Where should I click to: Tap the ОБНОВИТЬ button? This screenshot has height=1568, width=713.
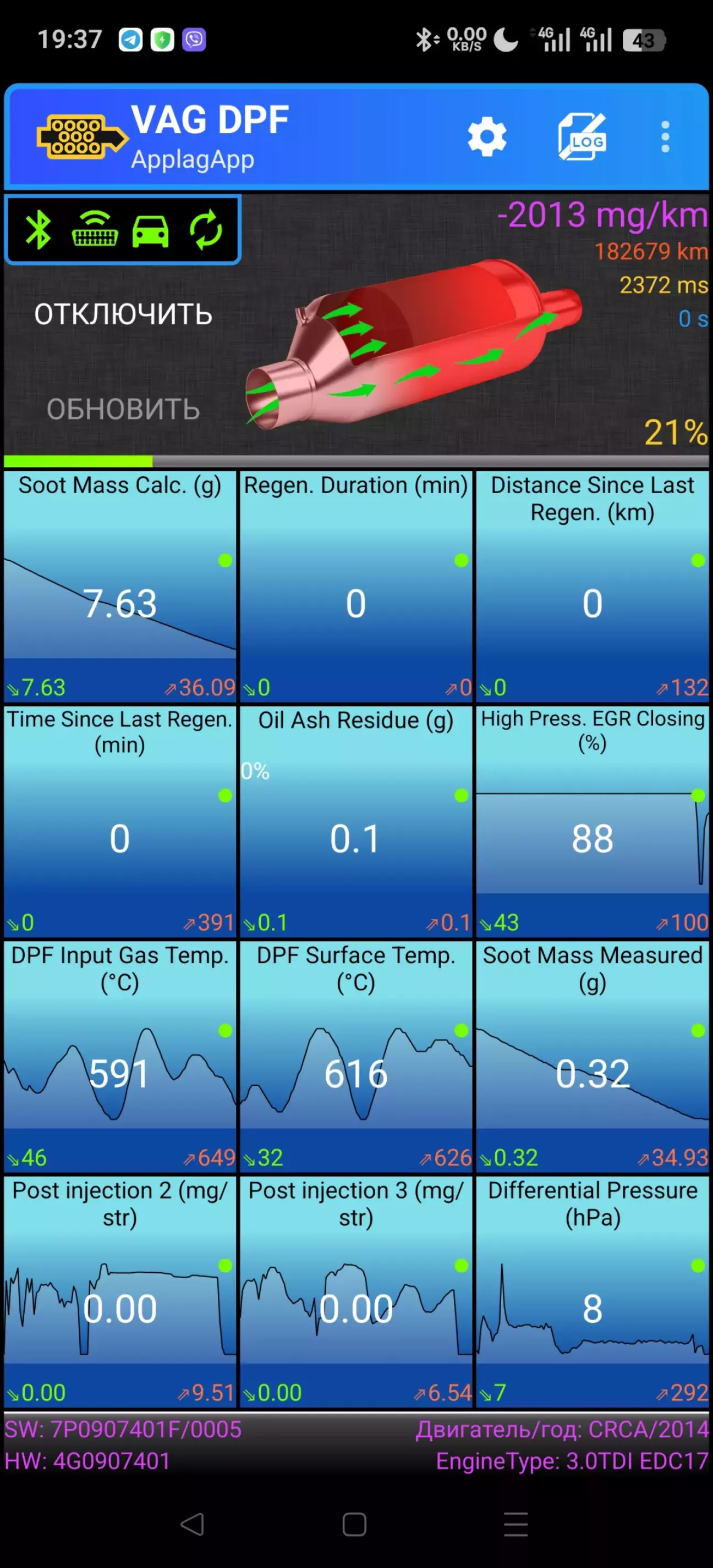123,409
